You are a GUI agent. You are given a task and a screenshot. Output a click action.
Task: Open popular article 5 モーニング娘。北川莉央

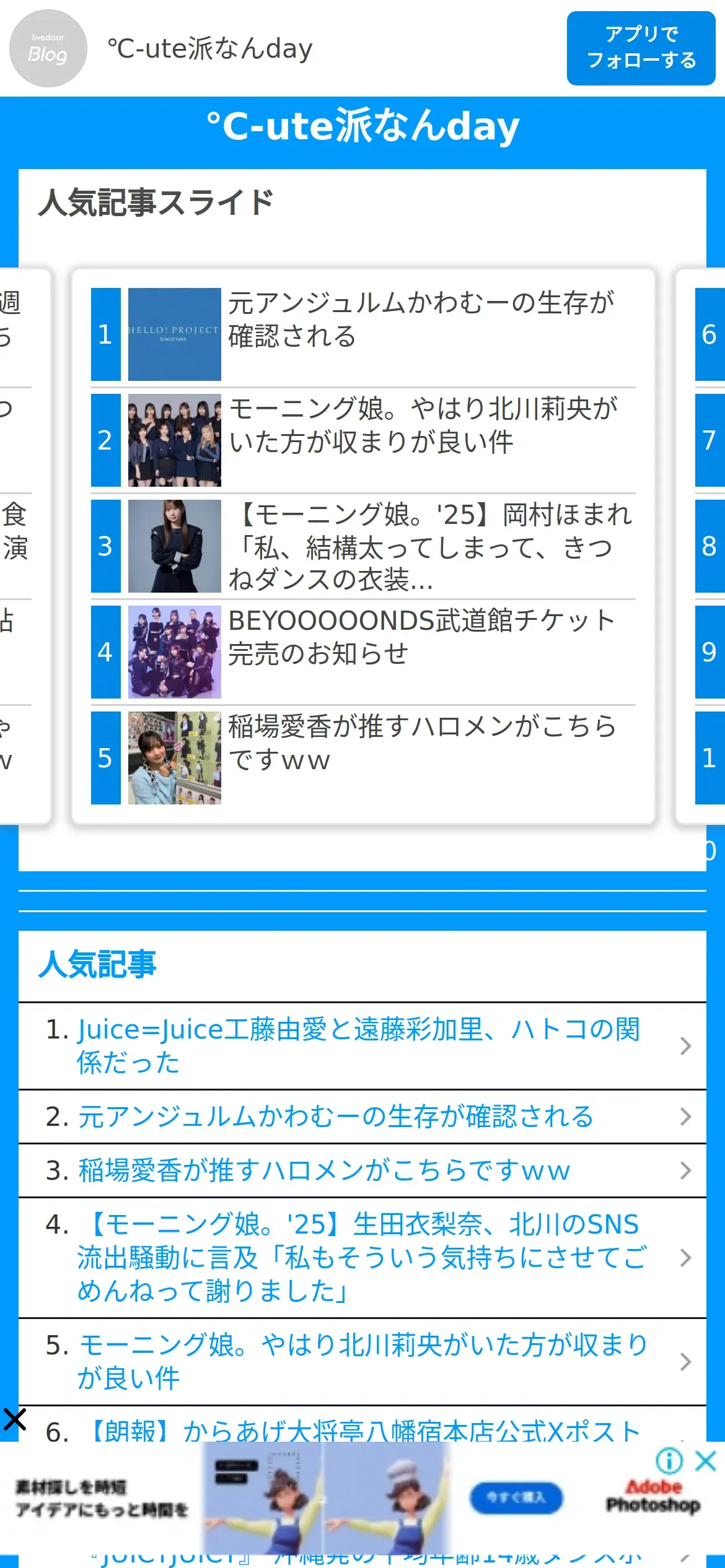(362, 1362)
